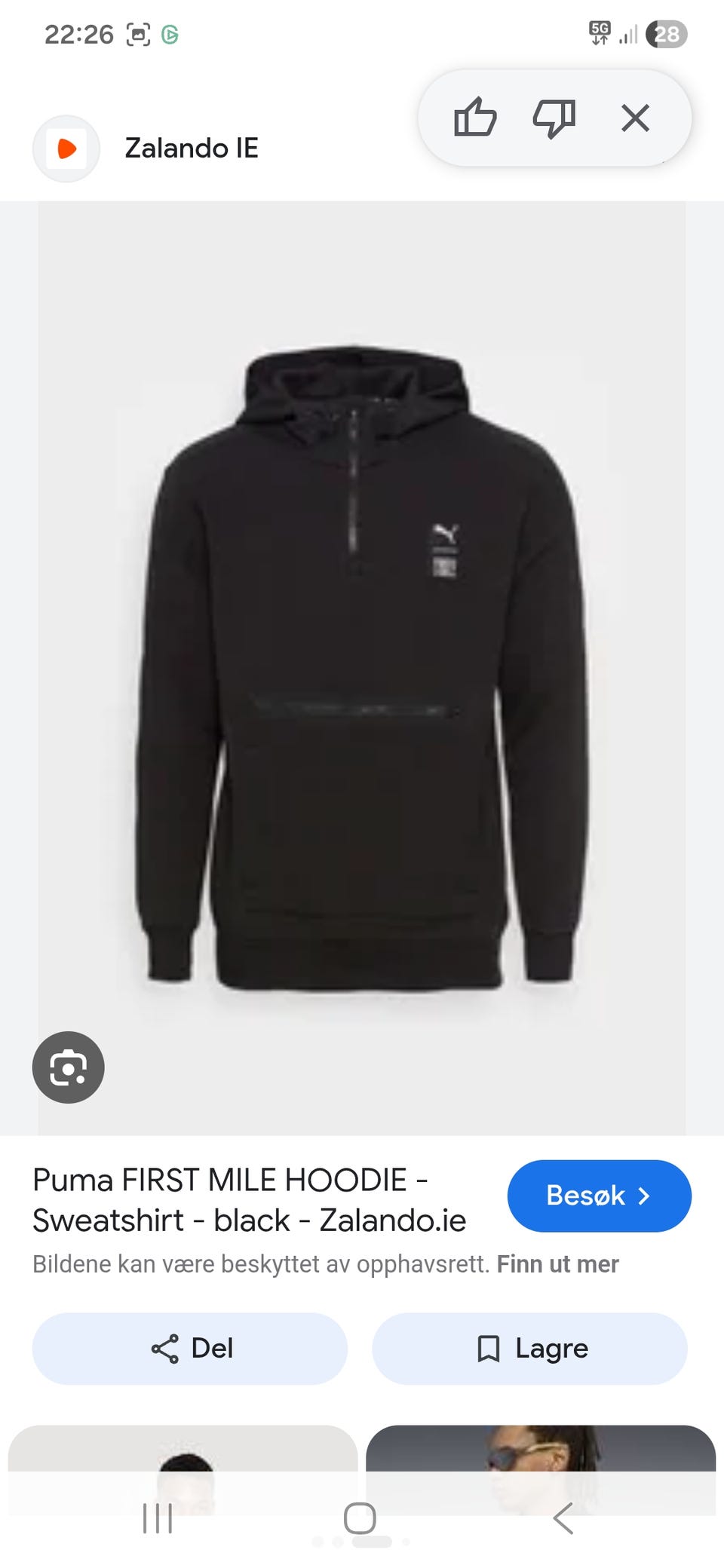Go back with system back button
Screen dimensions: 724x1568
pyautogui.click(x=563, y=1518)
